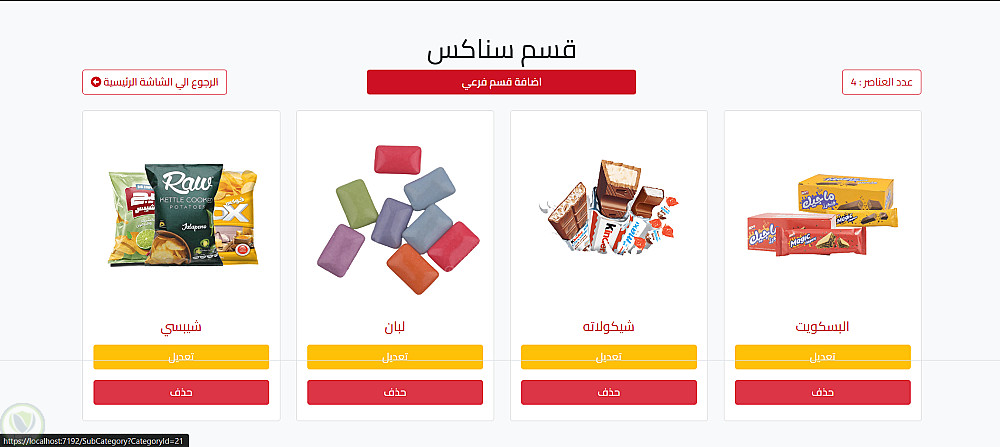1000x447 pixels.
Task: Tap the اضافة قسم فرعي button
Action: tap(501, 82)
